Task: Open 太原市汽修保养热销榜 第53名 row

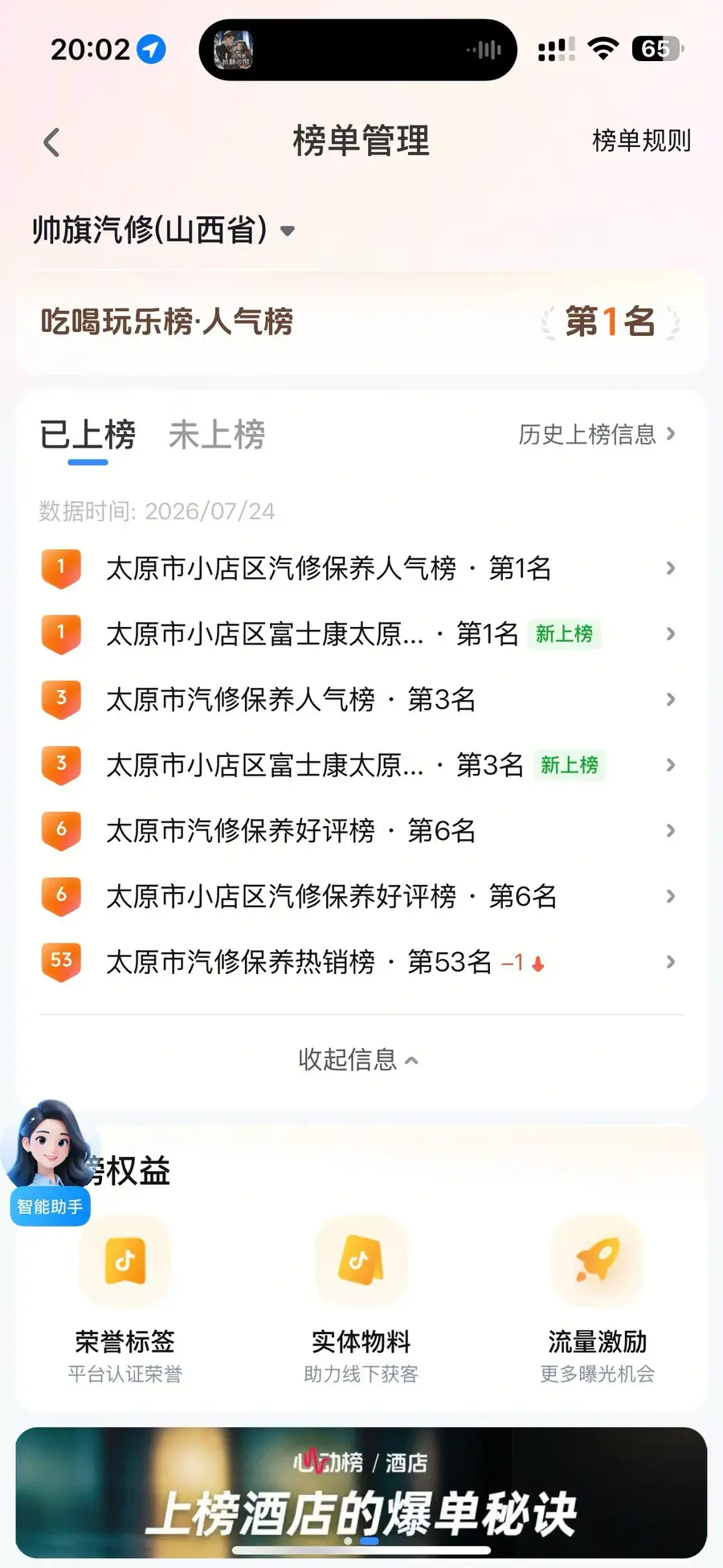Action: click(x=360, y=962)
